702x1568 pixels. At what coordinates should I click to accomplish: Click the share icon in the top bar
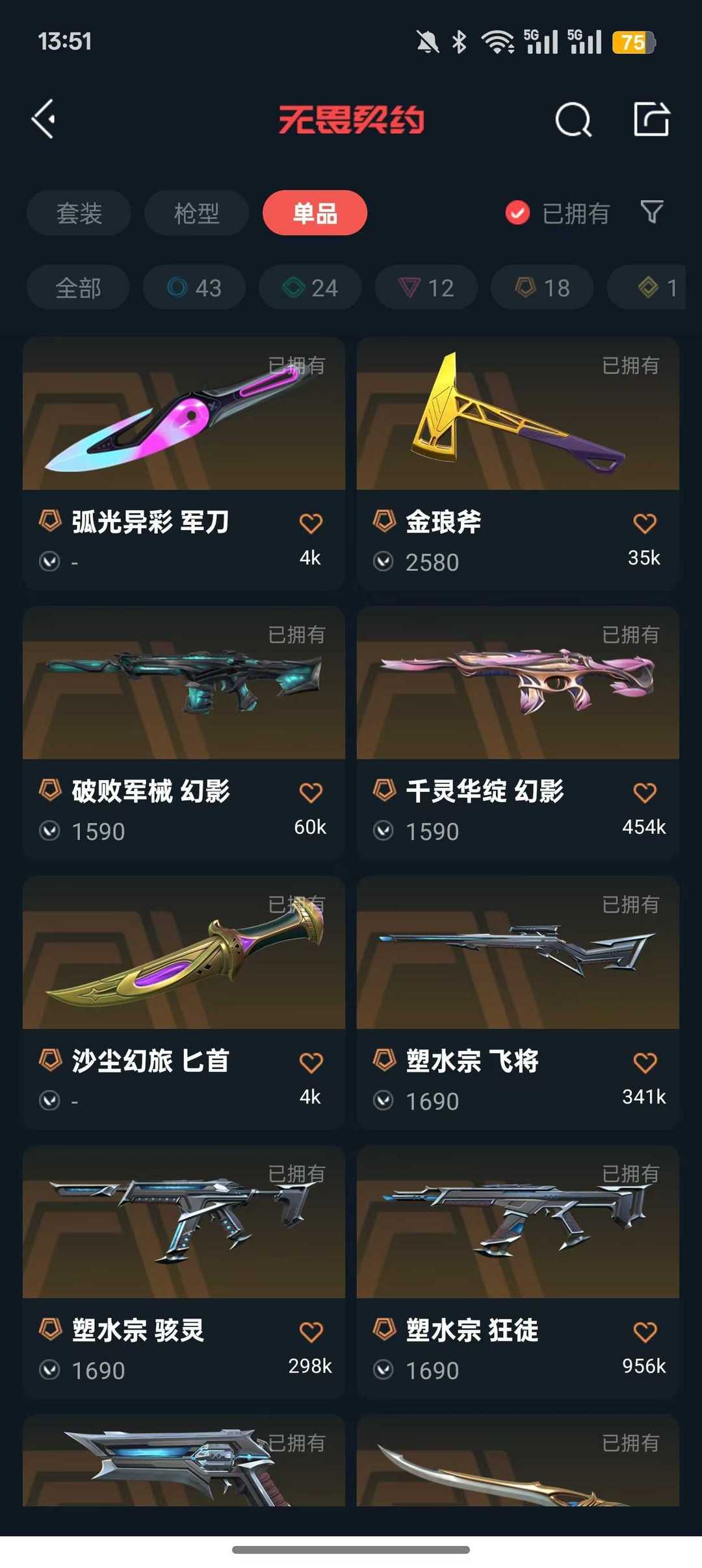click(x=653, y=119)
